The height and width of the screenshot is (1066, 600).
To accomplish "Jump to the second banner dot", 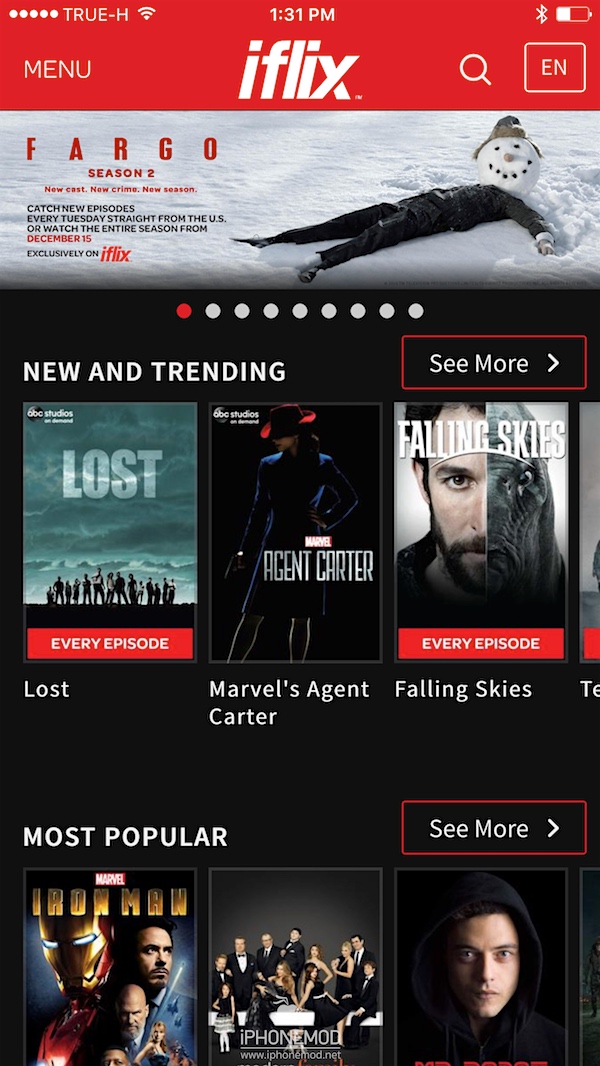I will [213, 311].
